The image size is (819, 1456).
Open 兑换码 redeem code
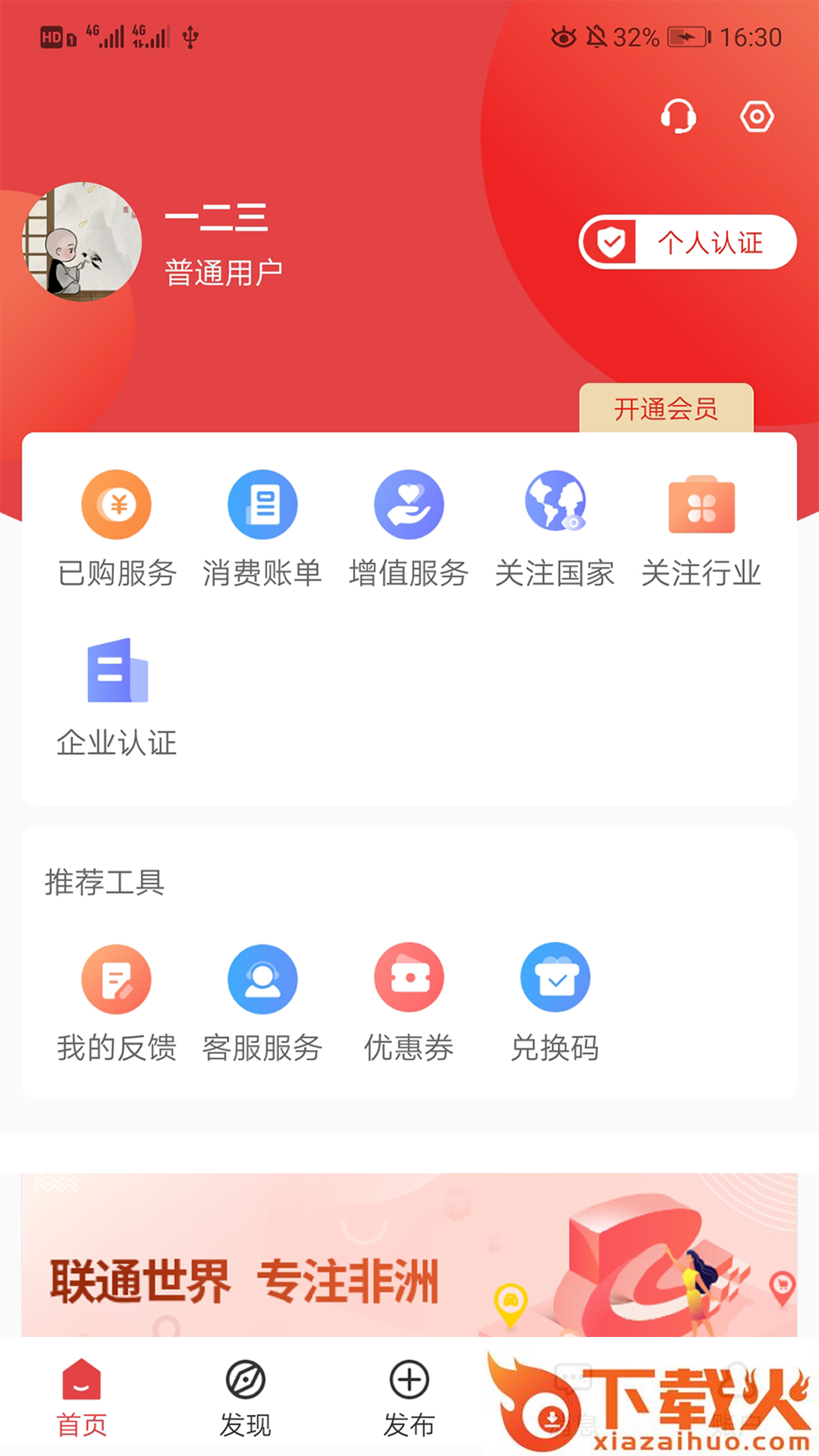pyautogui.click(x=555, y=1003)
